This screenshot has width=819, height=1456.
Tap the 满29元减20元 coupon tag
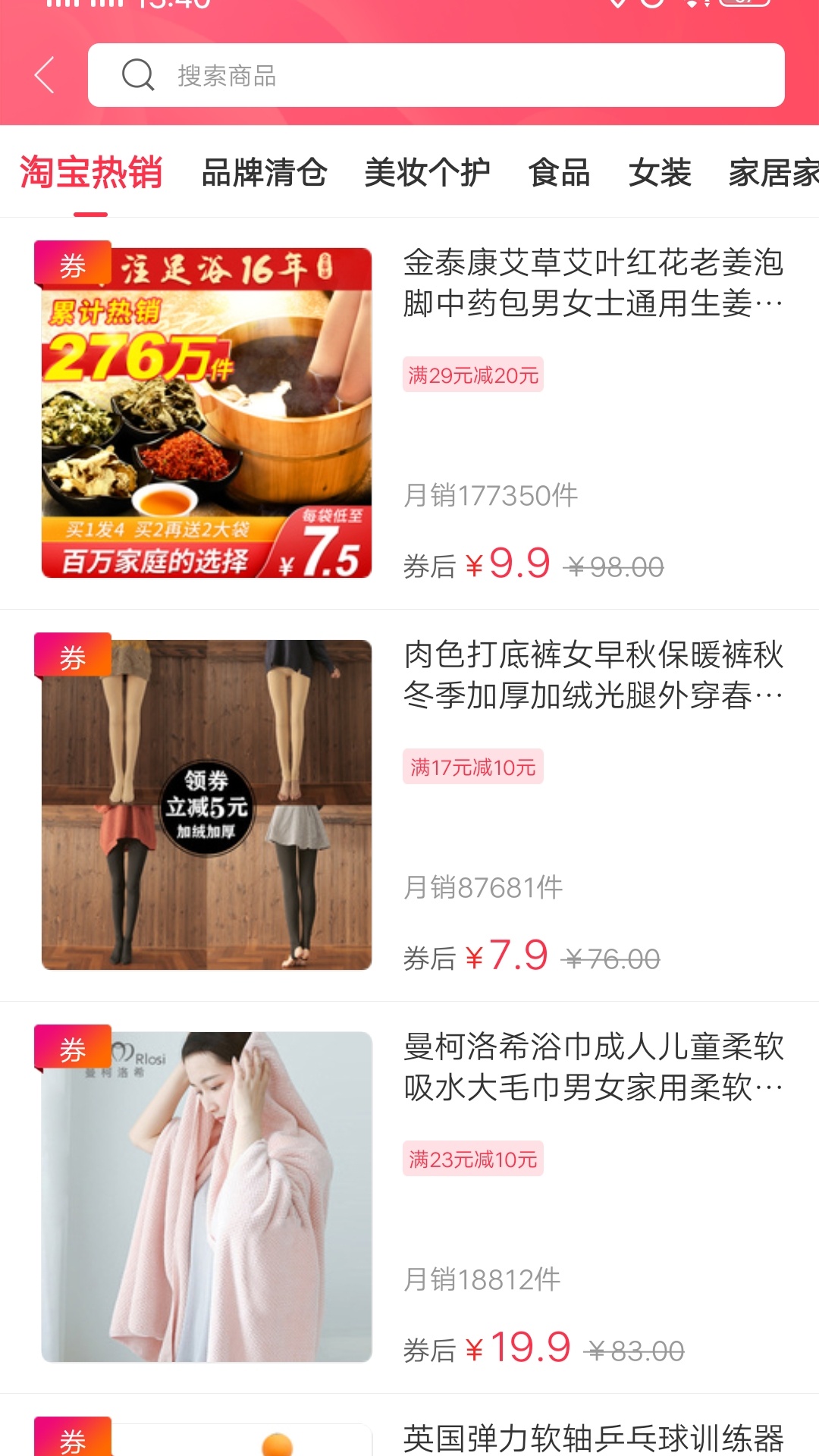(473, 375)
